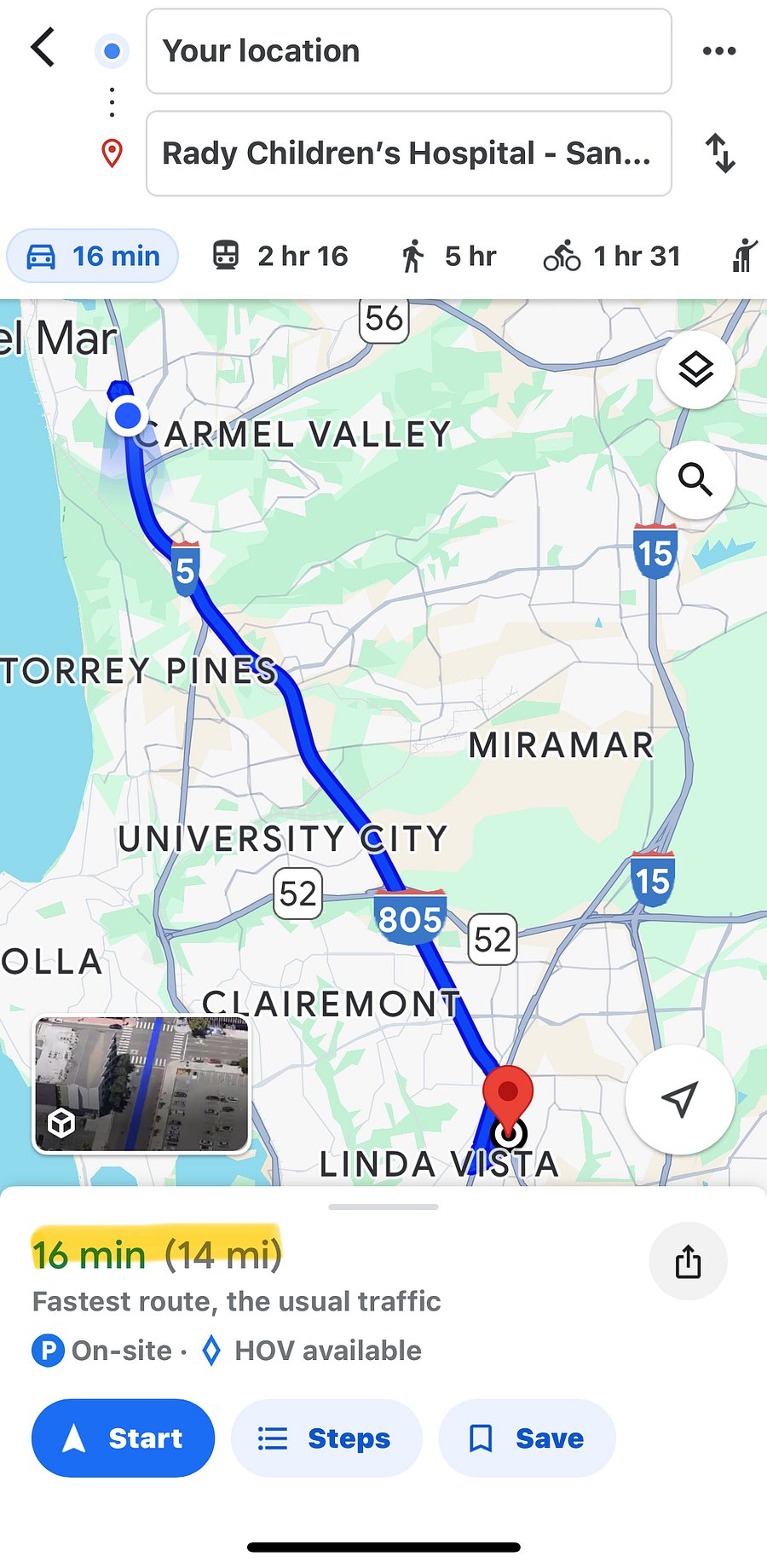Viewport: 767px width, 1568px height.
Task: Switch to transit mode 2 hr 16
Action: (280, 256)
